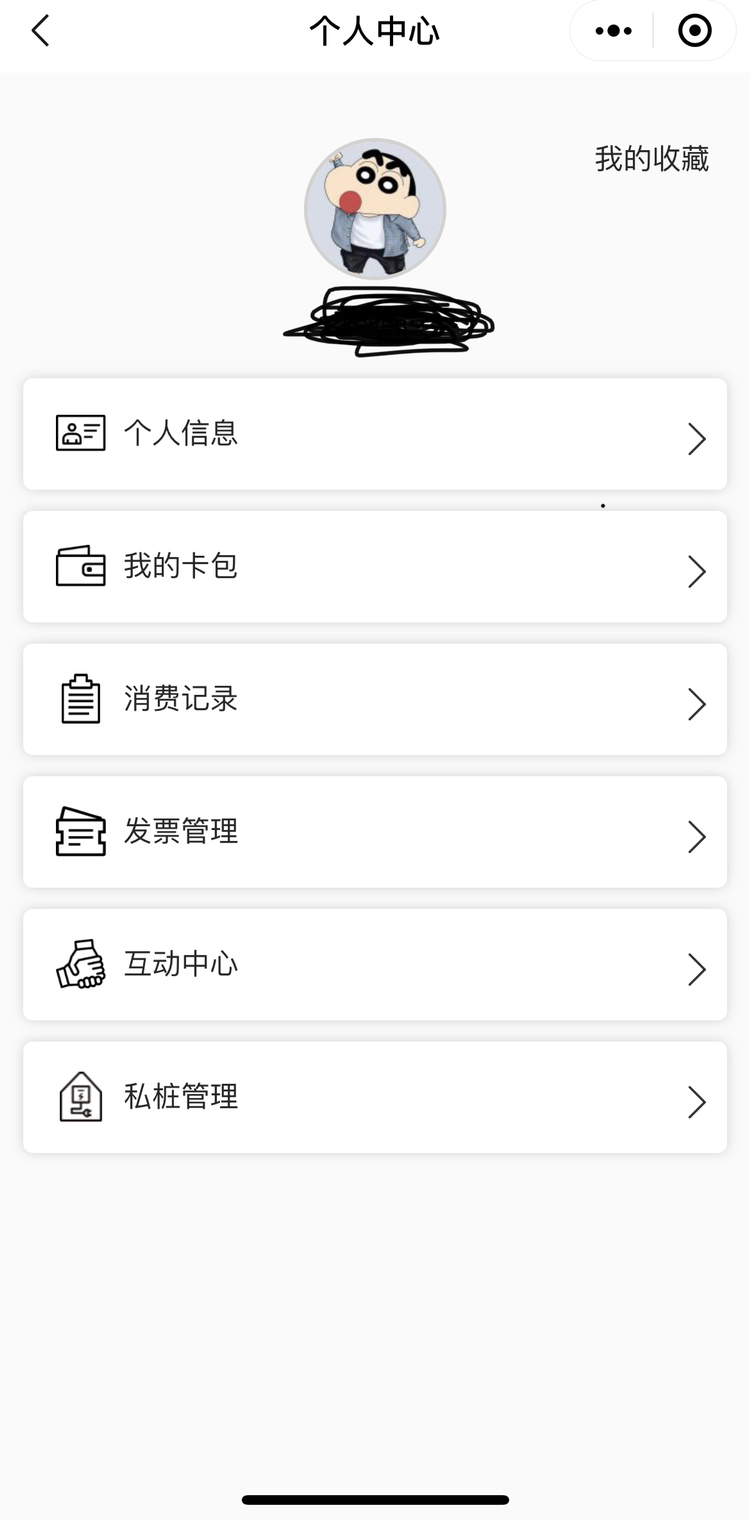
Task: Close the mini program with the circle button
Action: click(x=695, y=31)
